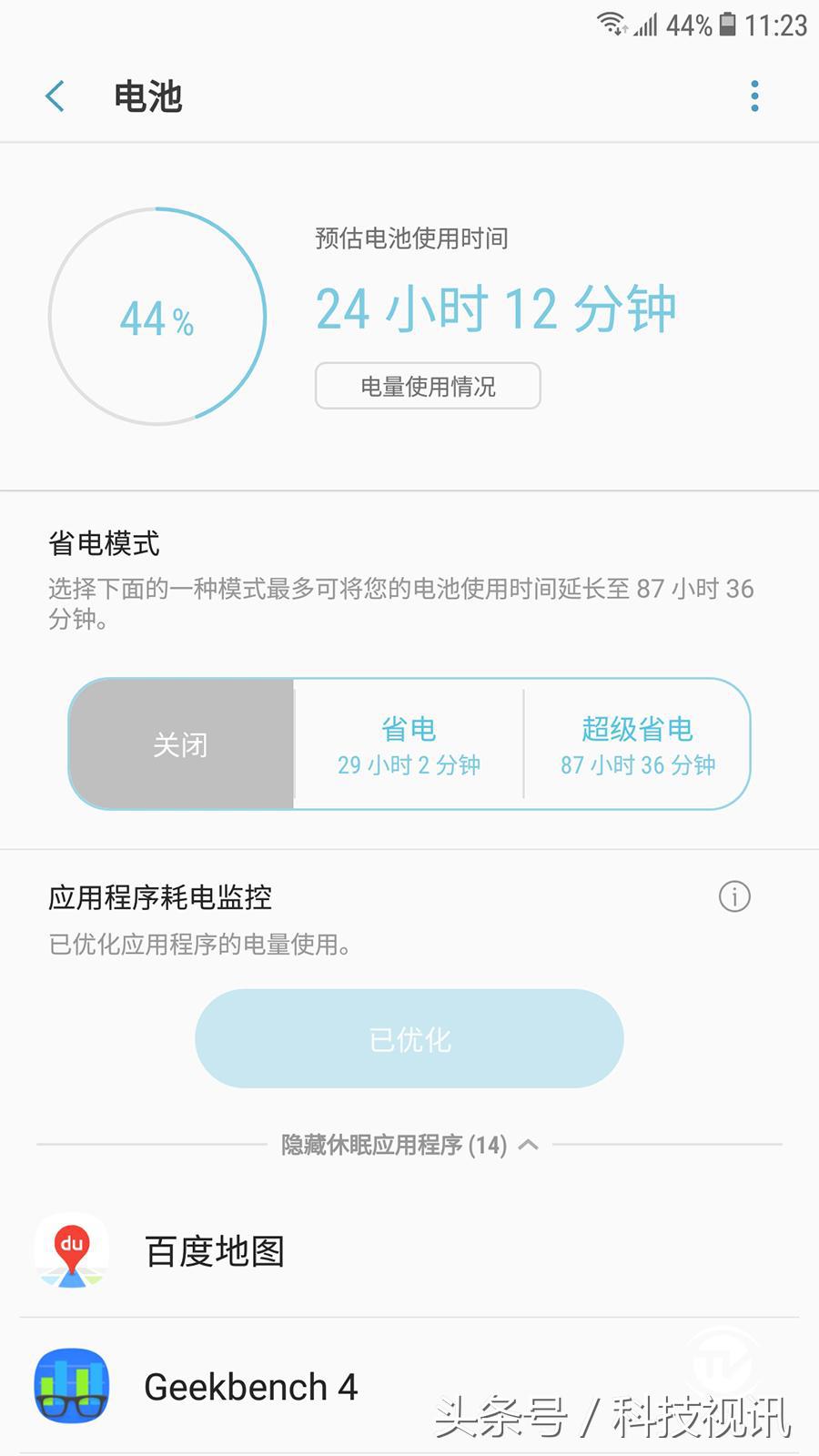Select the Baidu Maps list entry 百度地图
This screenshot has width=819, height=1456.
(x=214, y=1251)
